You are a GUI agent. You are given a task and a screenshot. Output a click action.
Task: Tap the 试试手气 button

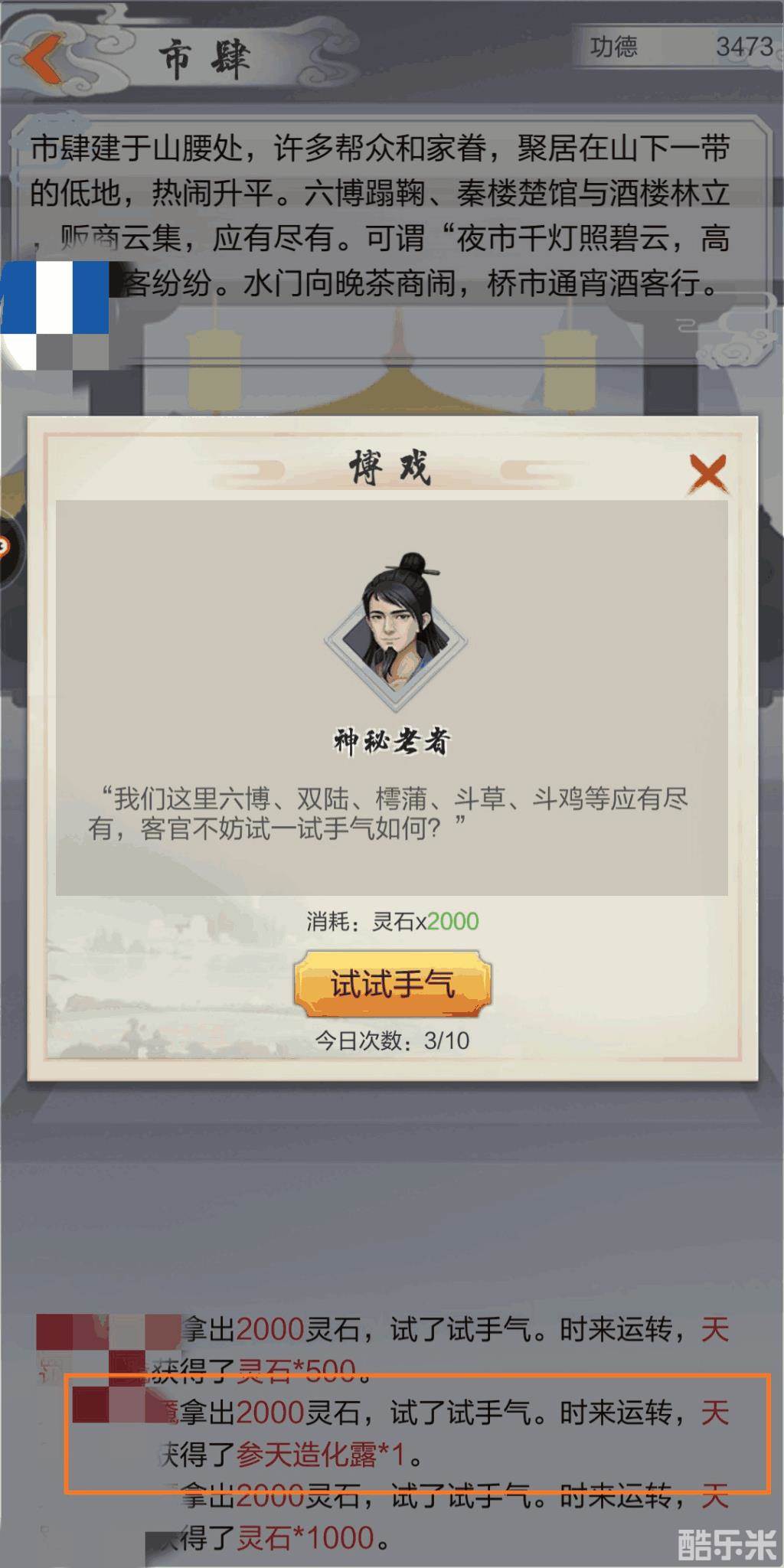[x=392, y=984]
